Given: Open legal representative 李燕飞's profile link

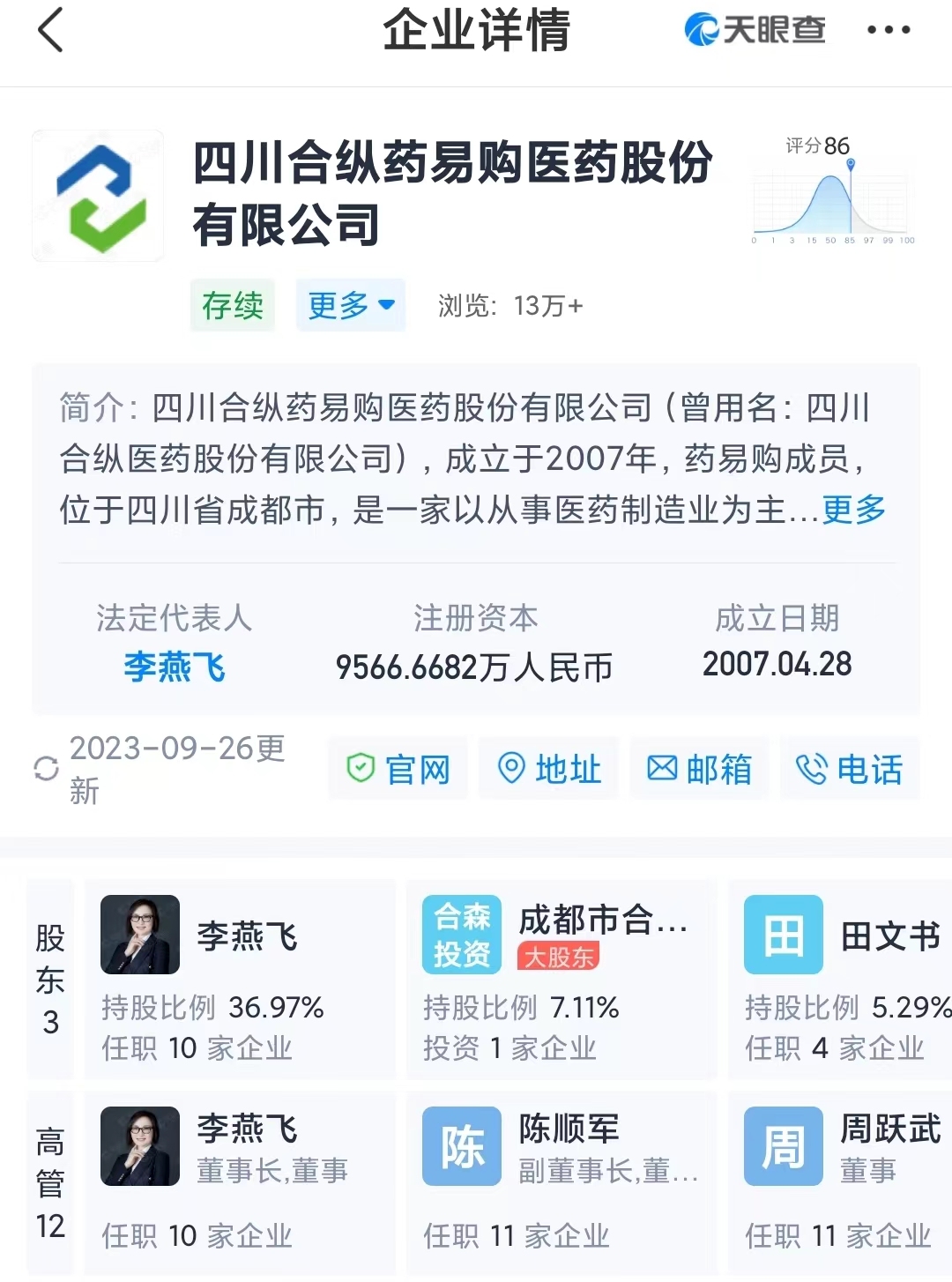Looking at the screenshot, I should [175, 667].
